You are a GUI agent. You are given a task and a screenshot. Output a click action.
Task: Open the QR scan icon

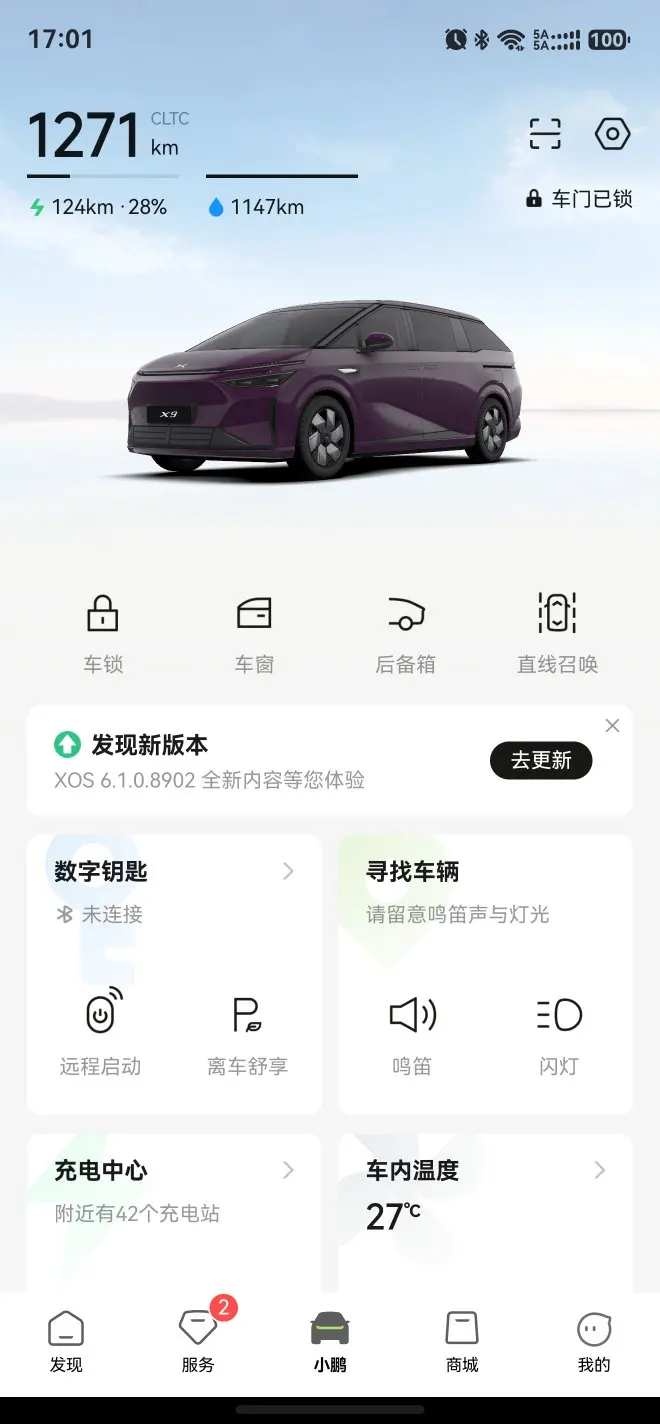545,134
